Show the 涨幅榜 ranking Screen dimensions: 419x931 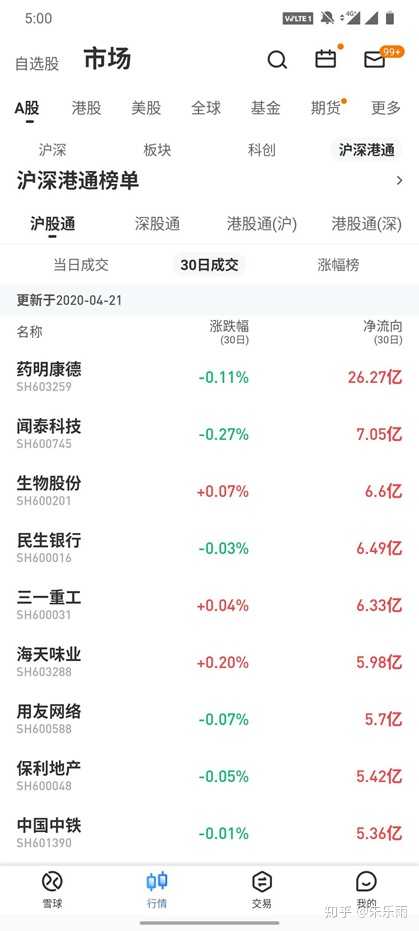click(338, 265)
